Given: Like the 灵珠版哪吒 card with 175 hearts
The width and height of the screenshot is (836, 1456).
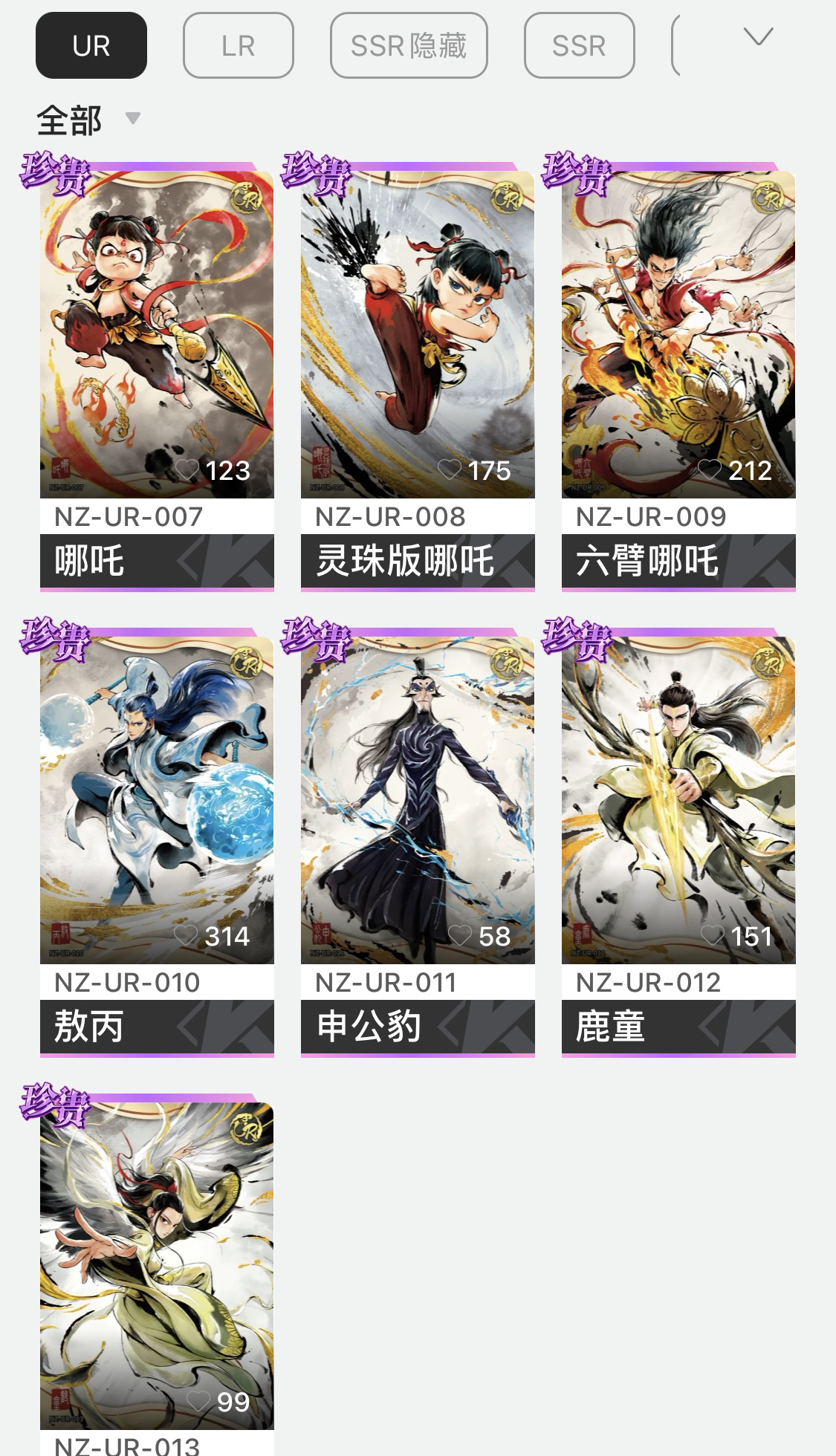Looking at the screenshot, I should tap(450, 469).
